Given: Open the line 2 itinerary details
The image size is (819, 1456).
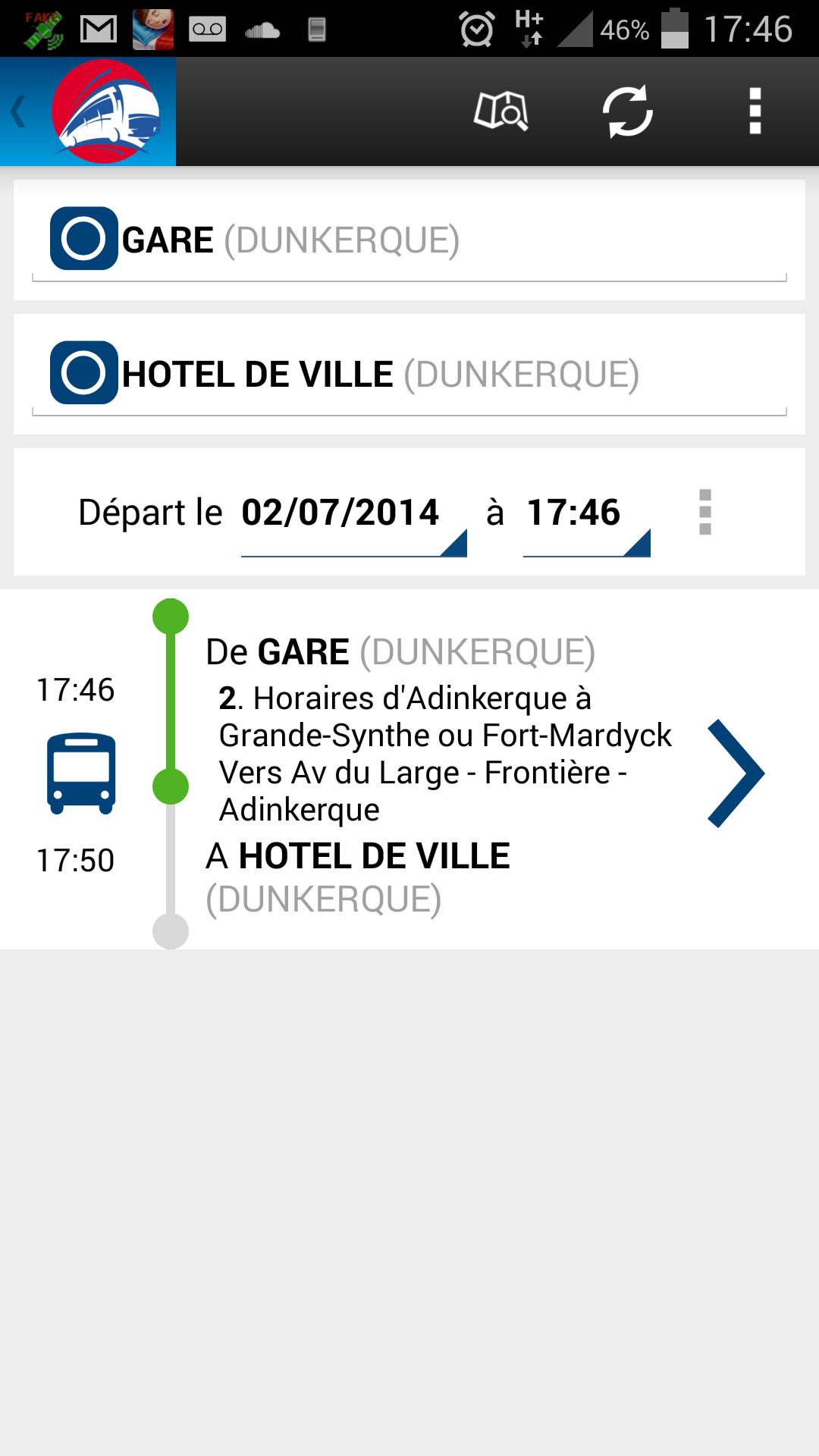Looking at the screenshot, I should [734, 773].
